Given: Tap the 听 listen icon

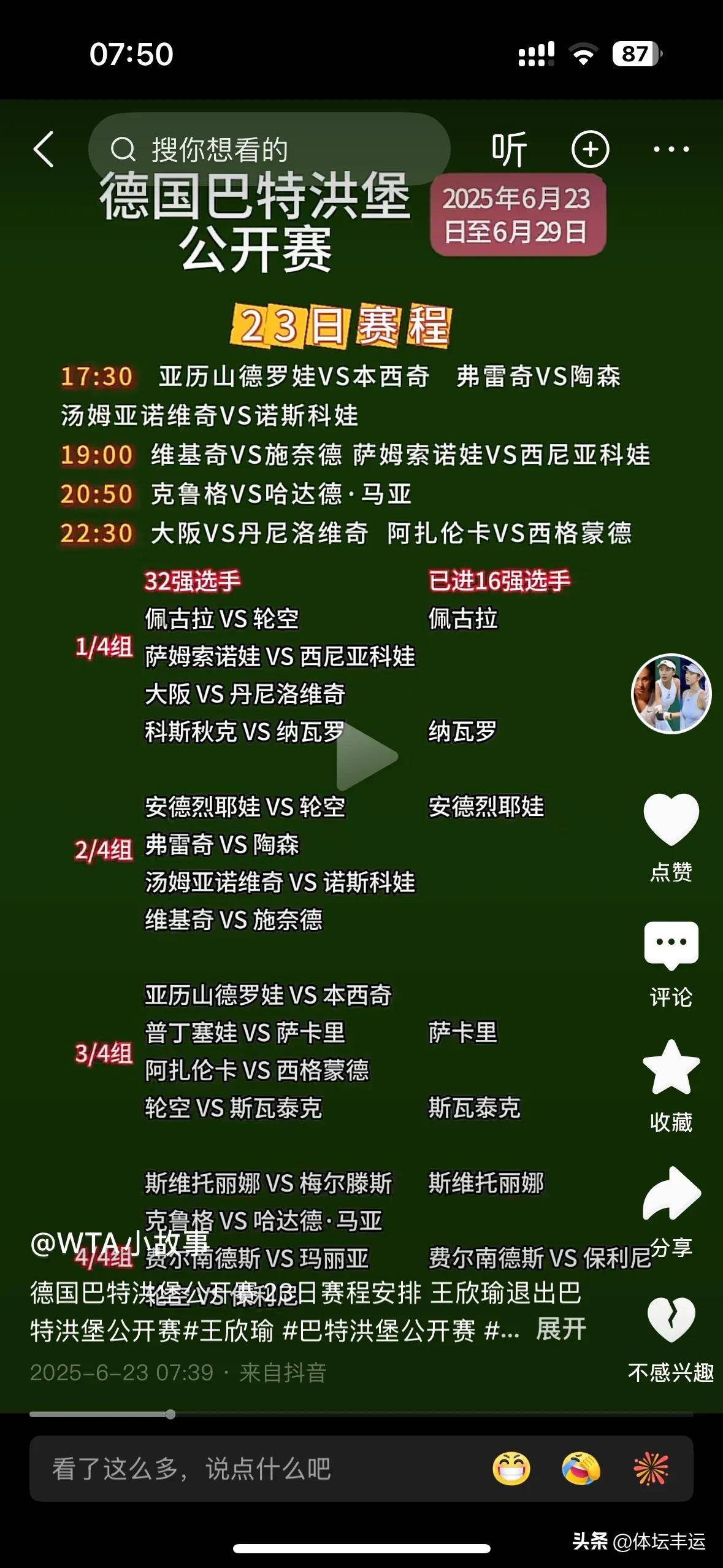Looking at the screenshot, I should [x=511, y=149].
